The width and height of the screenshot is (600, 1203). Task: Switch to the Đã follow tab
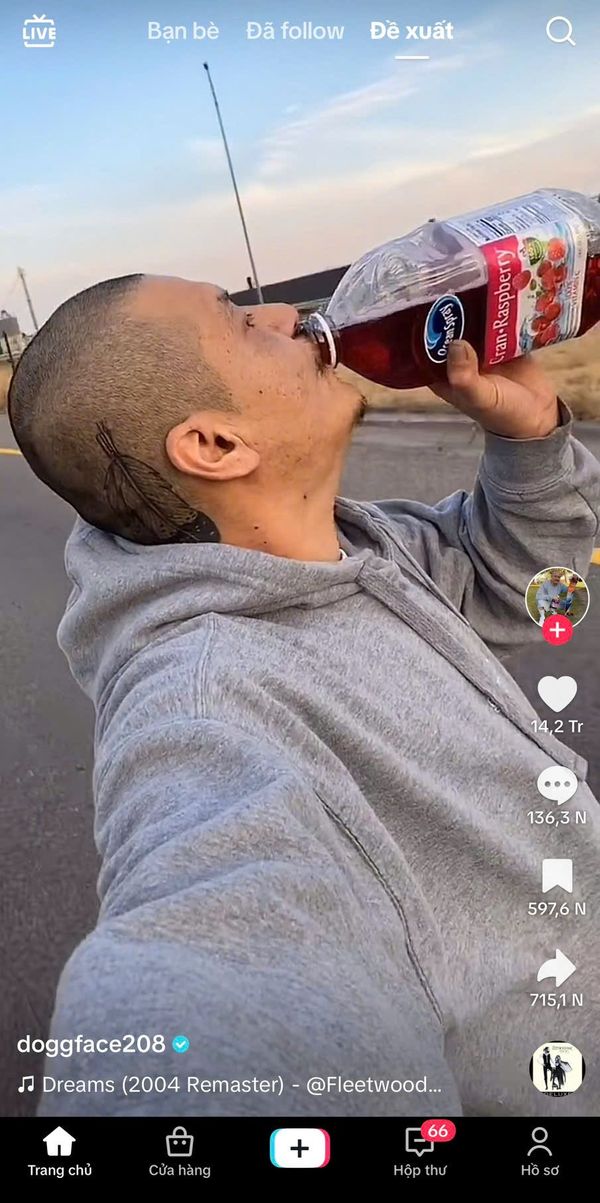point(295,31)
